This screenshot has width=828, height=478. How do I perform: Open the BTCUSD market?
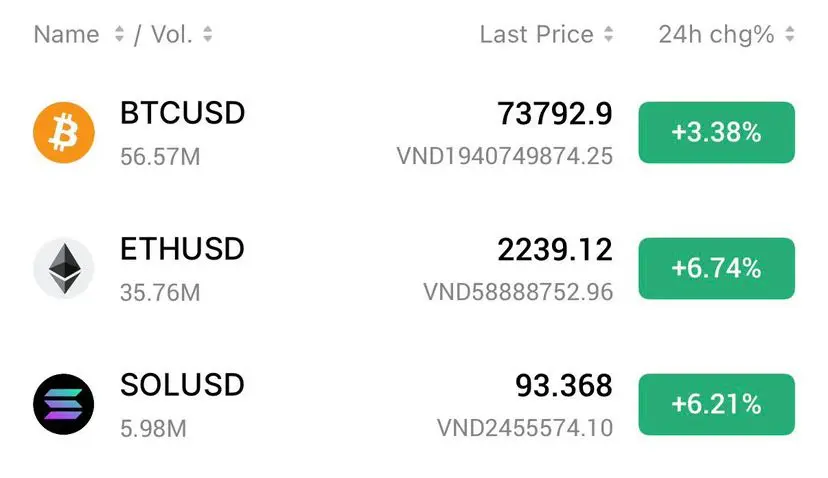point(182,113)
